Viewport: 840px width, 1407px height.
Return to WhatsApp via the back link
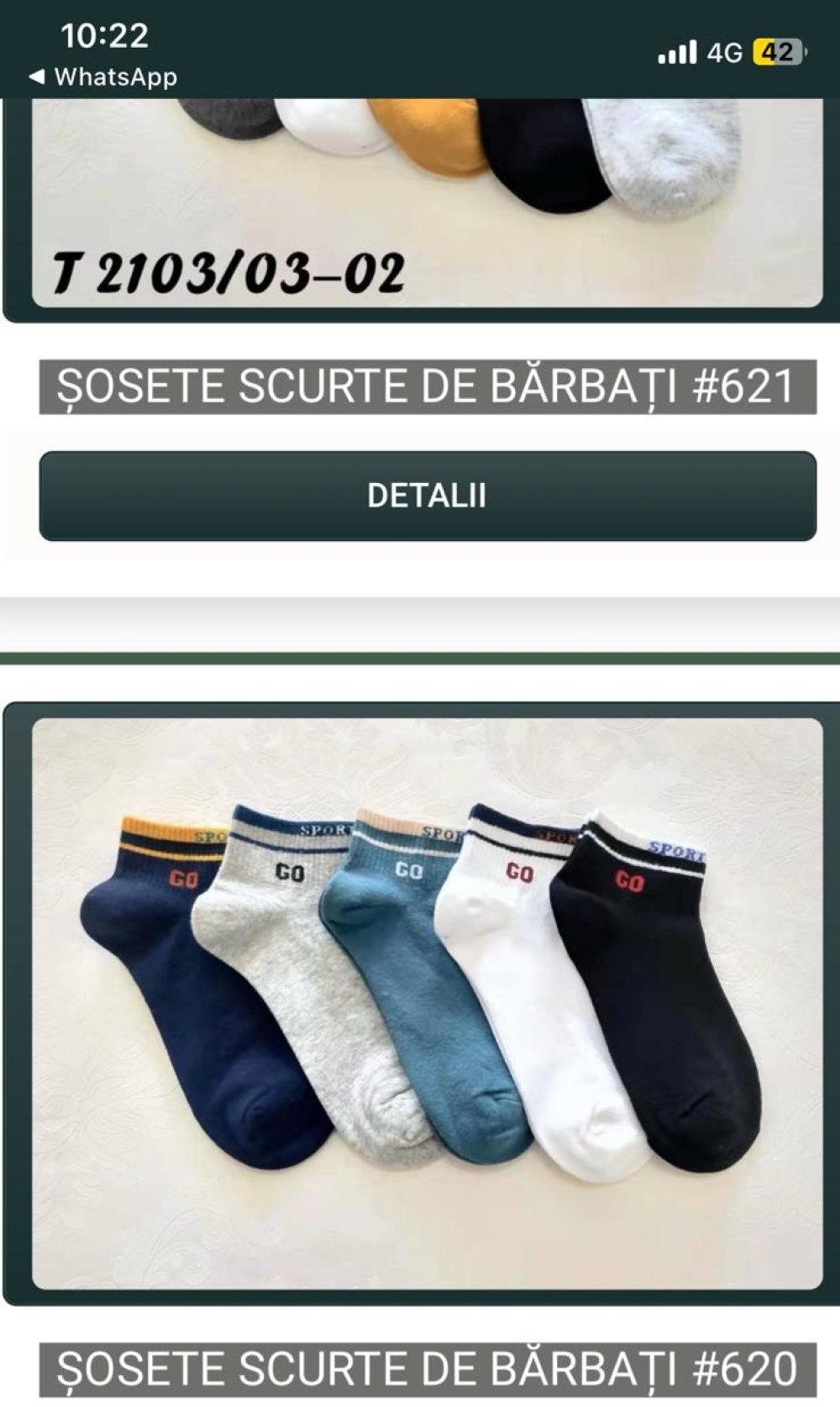point(102,77)
